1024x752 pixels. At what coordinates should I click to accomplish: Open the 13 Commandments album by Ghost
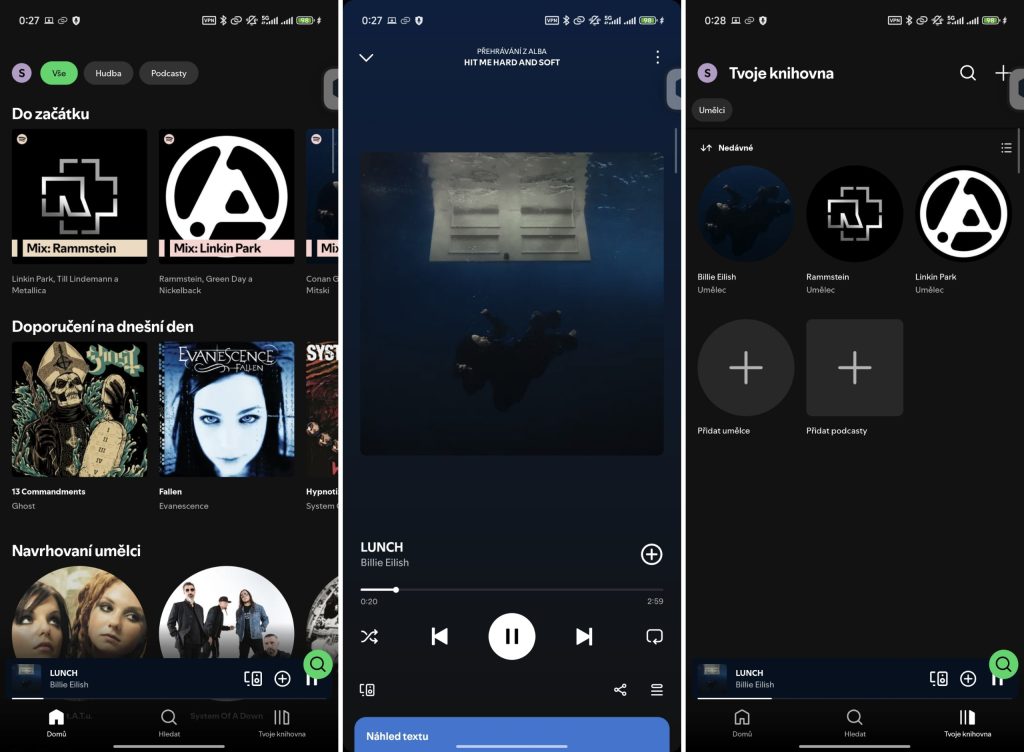pos(79,409)
